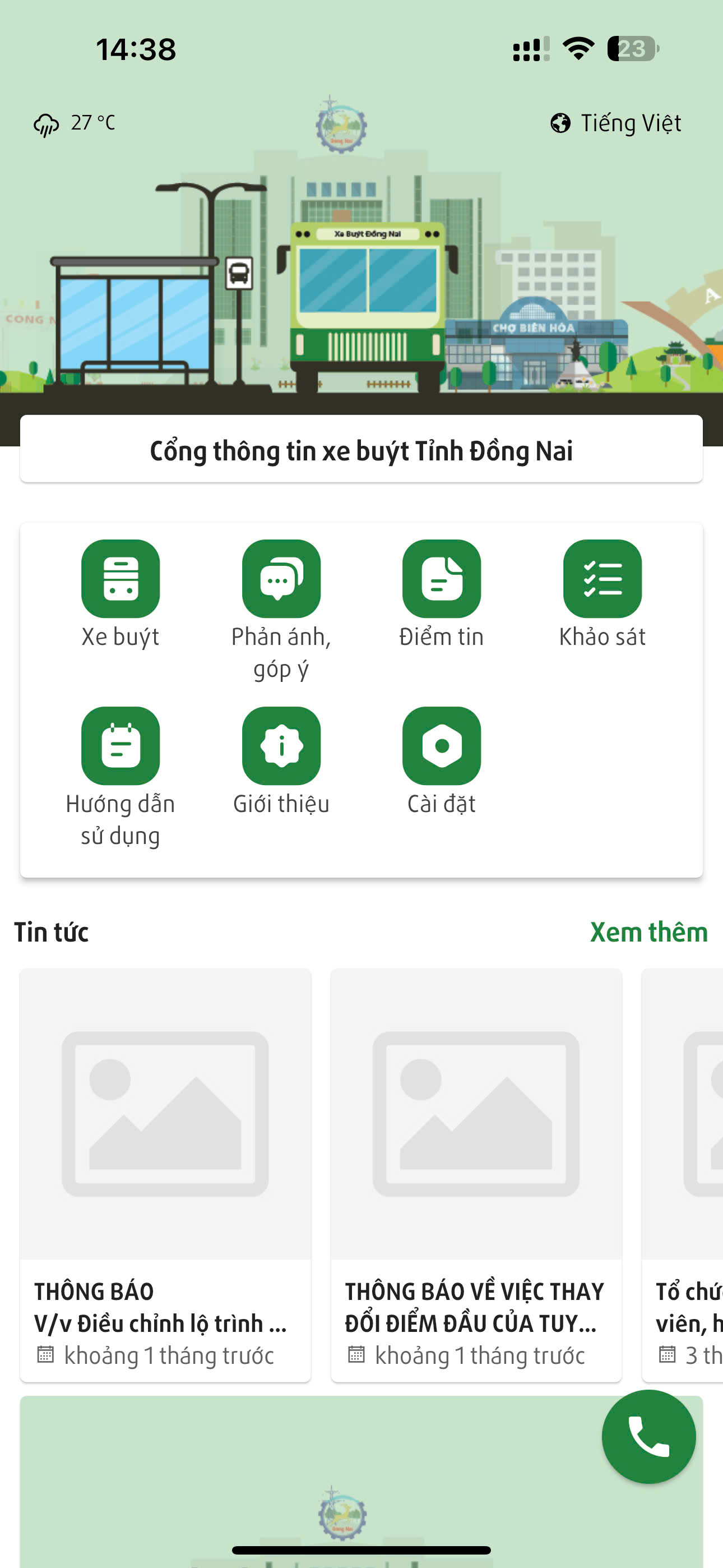Open Hướng dẫn sử dụng user guide

click(x=121, y=746)
